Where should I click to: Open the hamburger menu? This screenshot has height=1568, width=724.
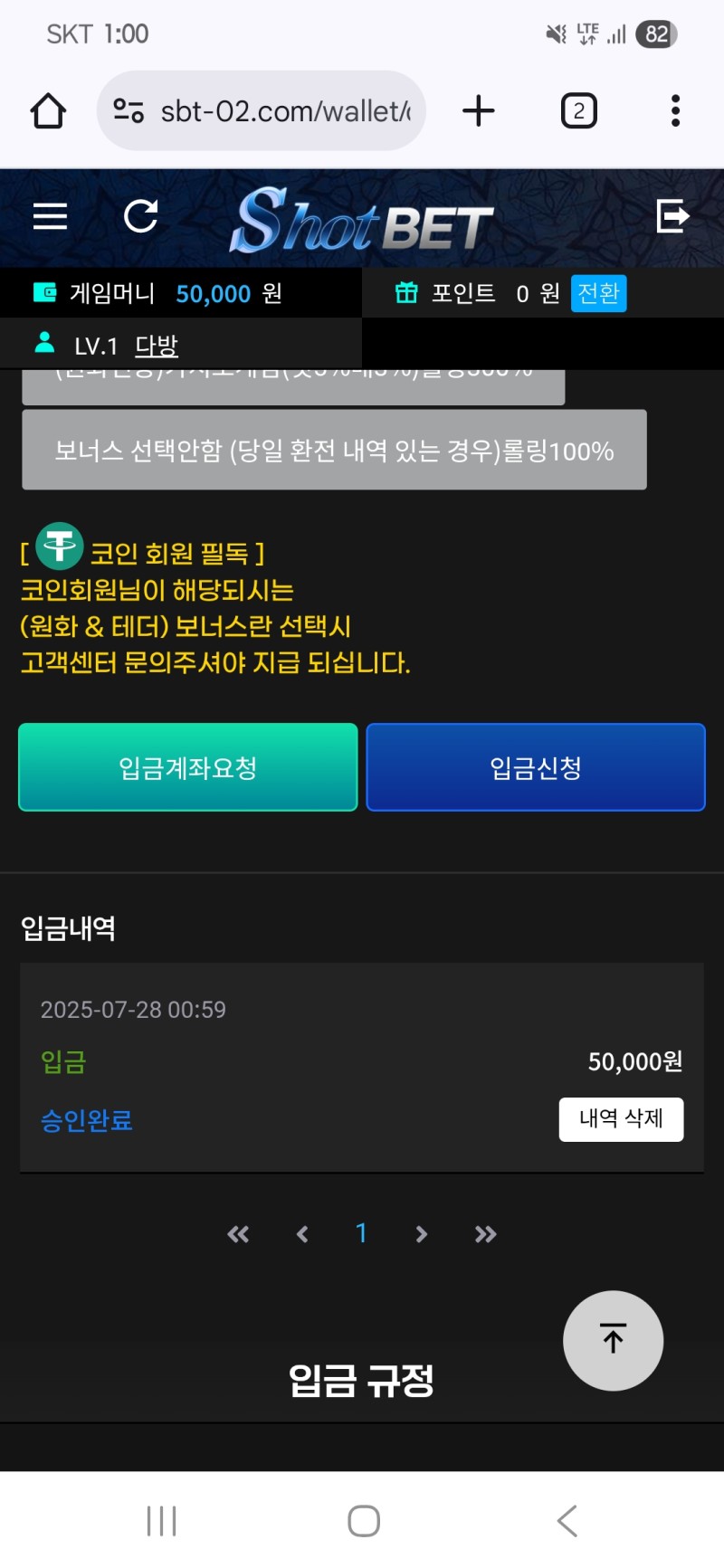pos(50,216)
